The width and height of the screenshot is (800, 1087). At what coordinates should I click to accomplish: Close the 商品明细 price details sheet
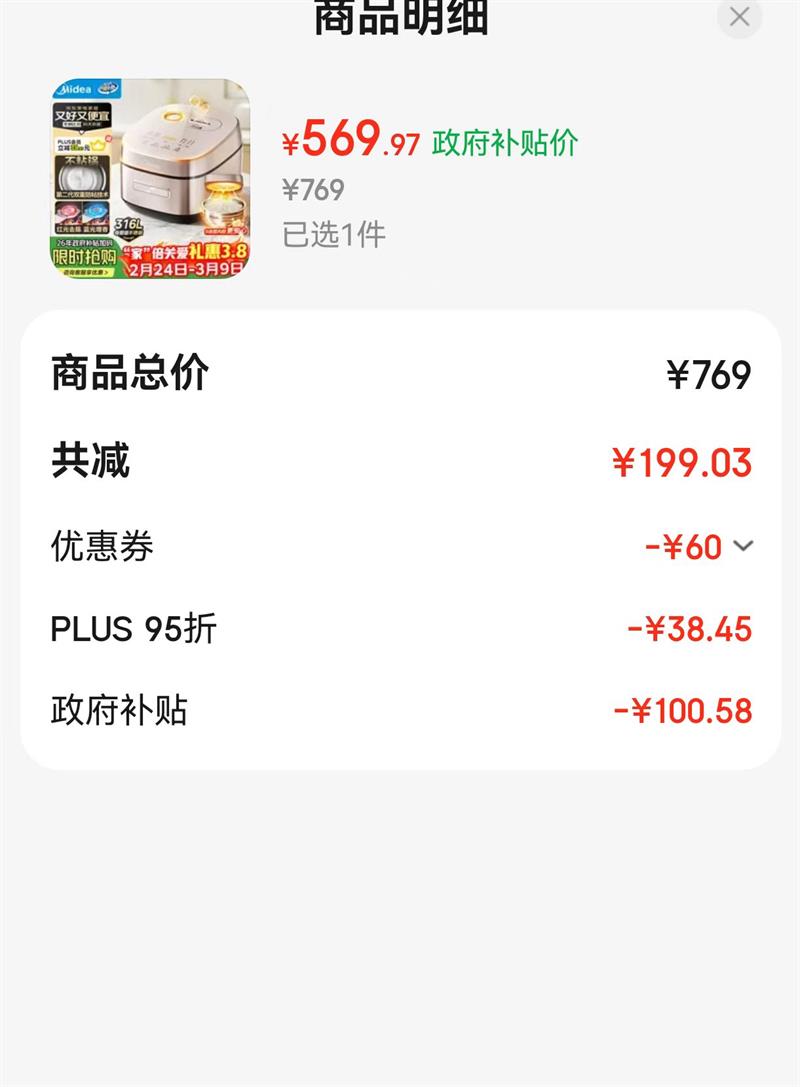point(740,17)
